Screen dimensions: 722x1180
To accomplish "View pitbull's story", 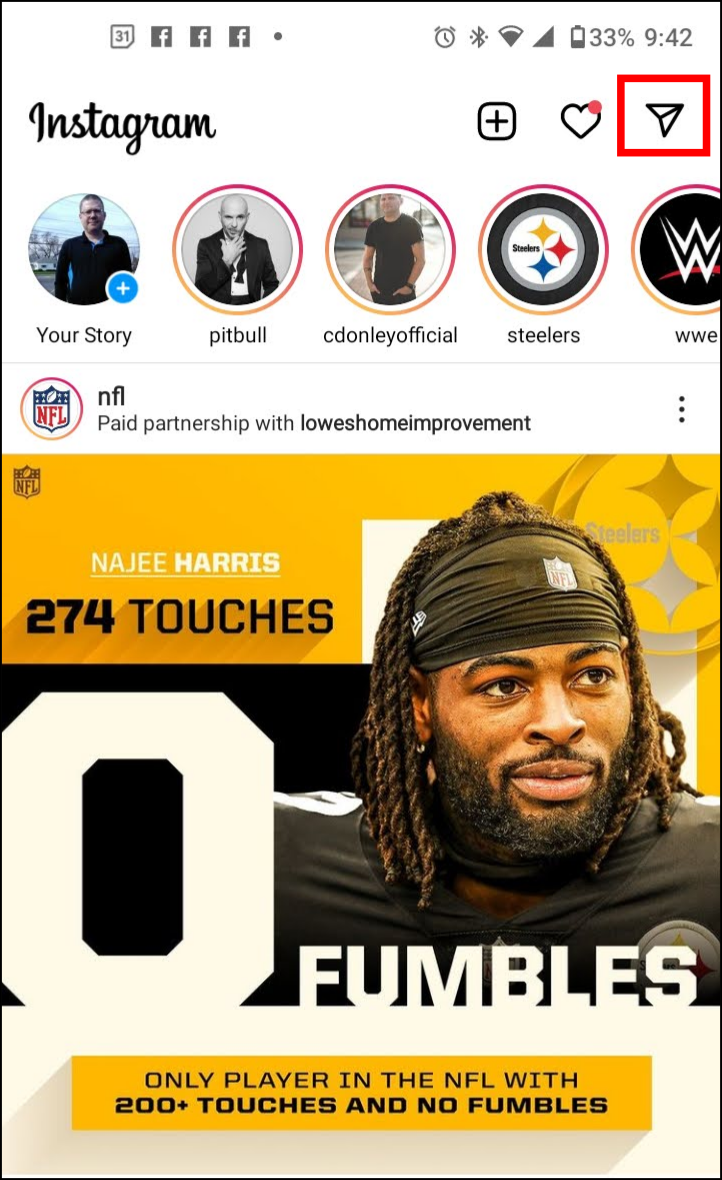I will (237, 250).
